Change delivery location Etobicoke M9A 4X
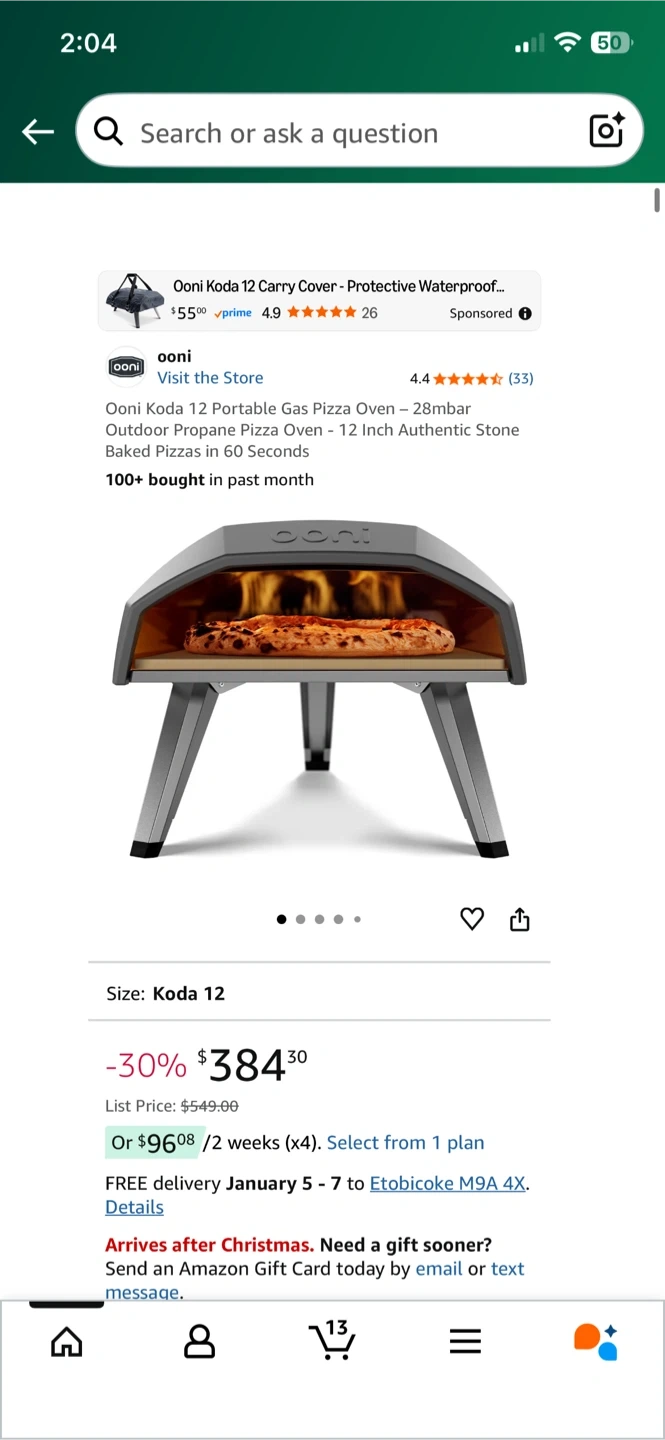 point(447,1184)
